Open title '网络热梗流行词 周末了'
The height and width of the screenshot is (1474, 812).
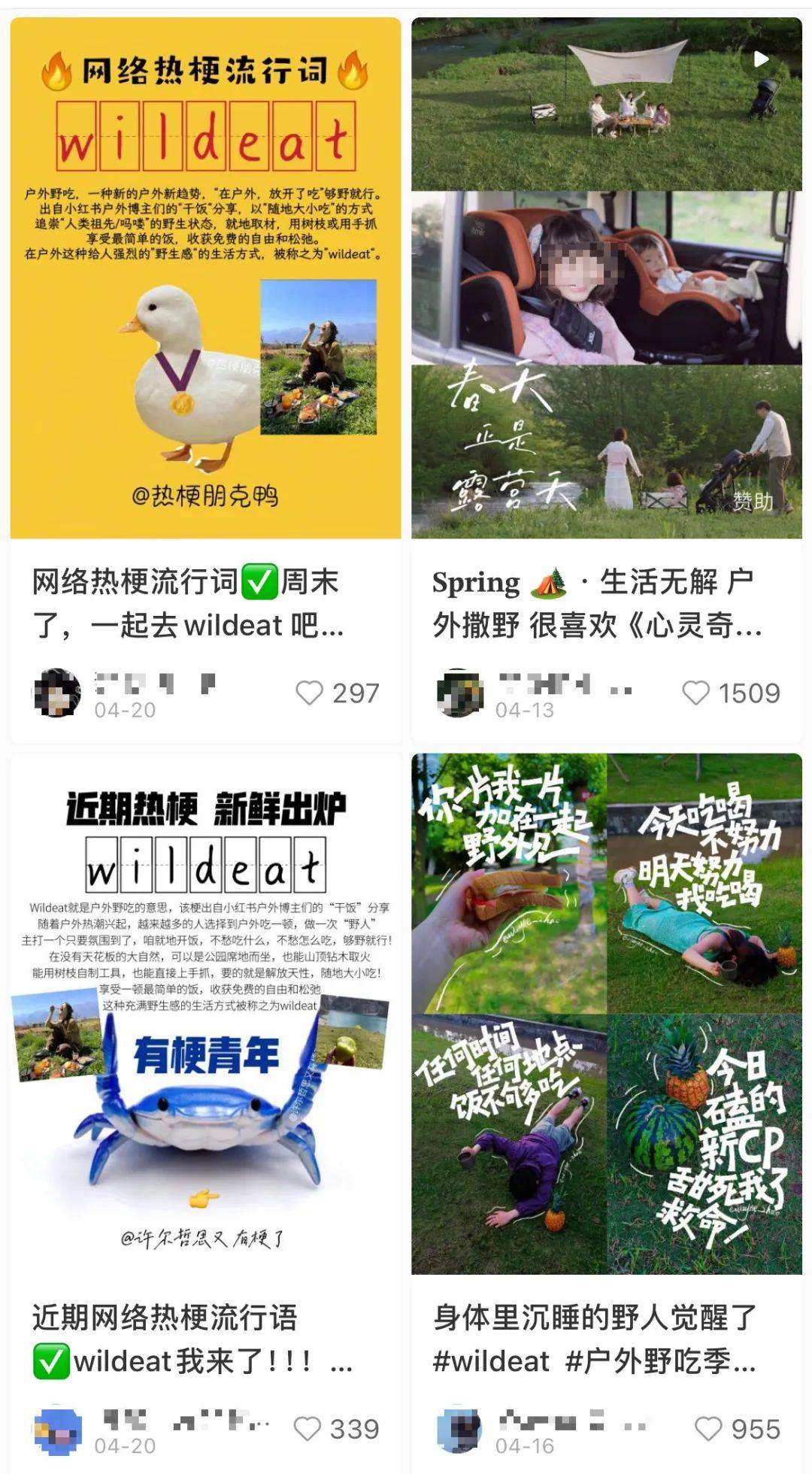pos(188,603)
